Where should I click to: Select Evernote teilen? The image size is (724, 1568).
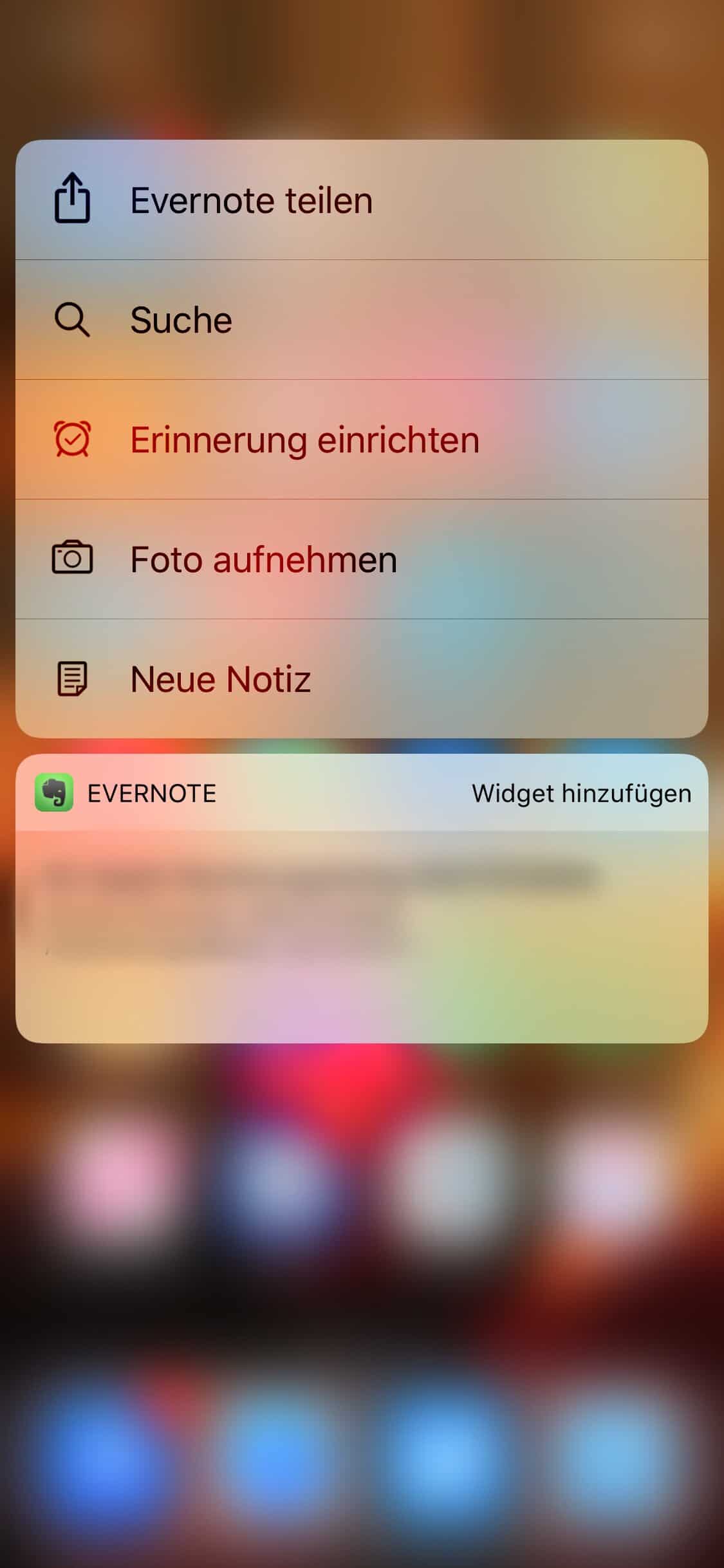click(x=360, y=200)
